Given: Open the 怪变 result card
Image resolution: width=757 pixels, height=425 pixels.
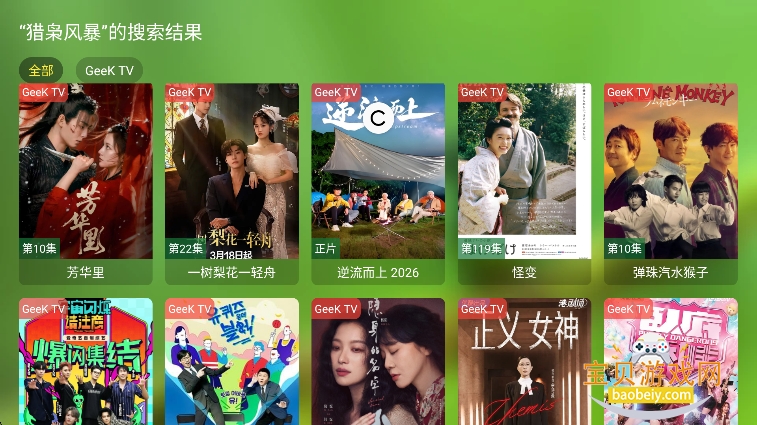Looking at the screenshot, I should tap(524, 180).
